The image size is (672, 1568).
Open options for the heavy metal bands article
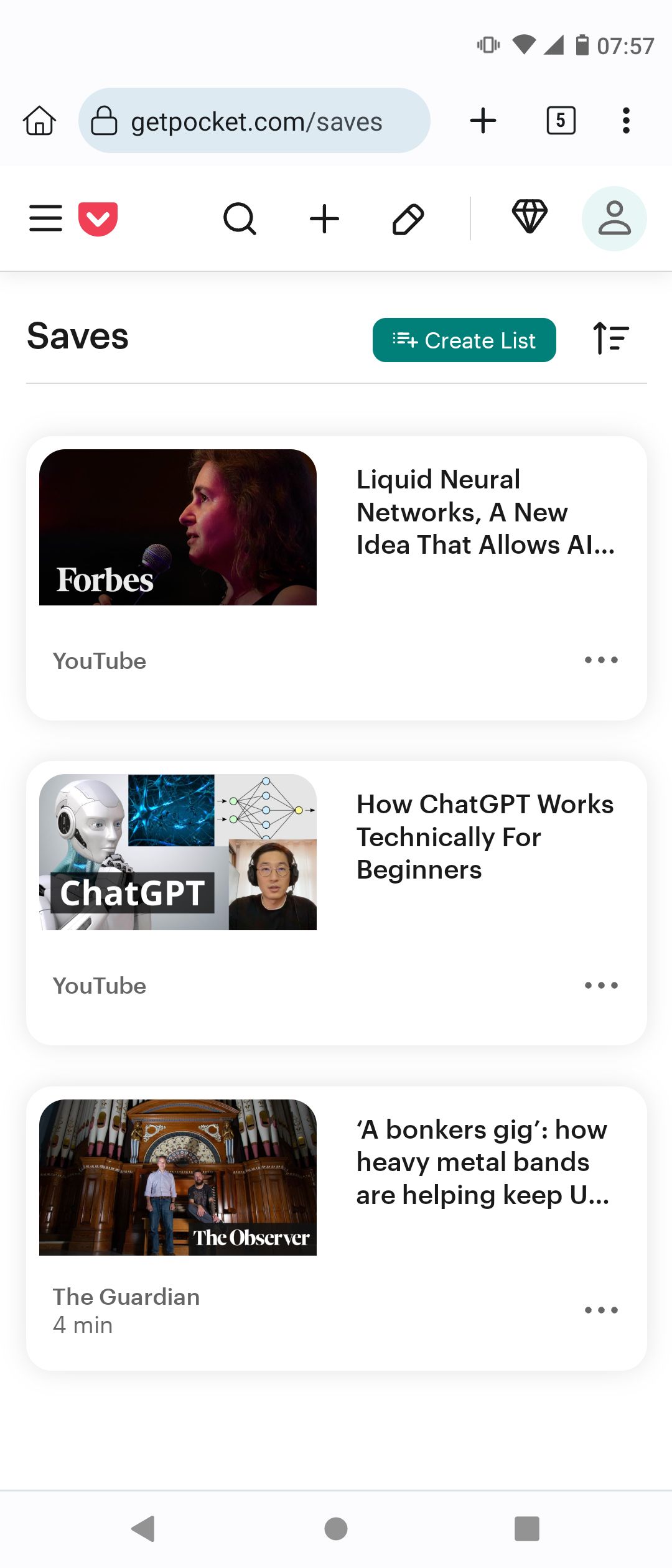pyautogui.click(x=600, y=1310)
